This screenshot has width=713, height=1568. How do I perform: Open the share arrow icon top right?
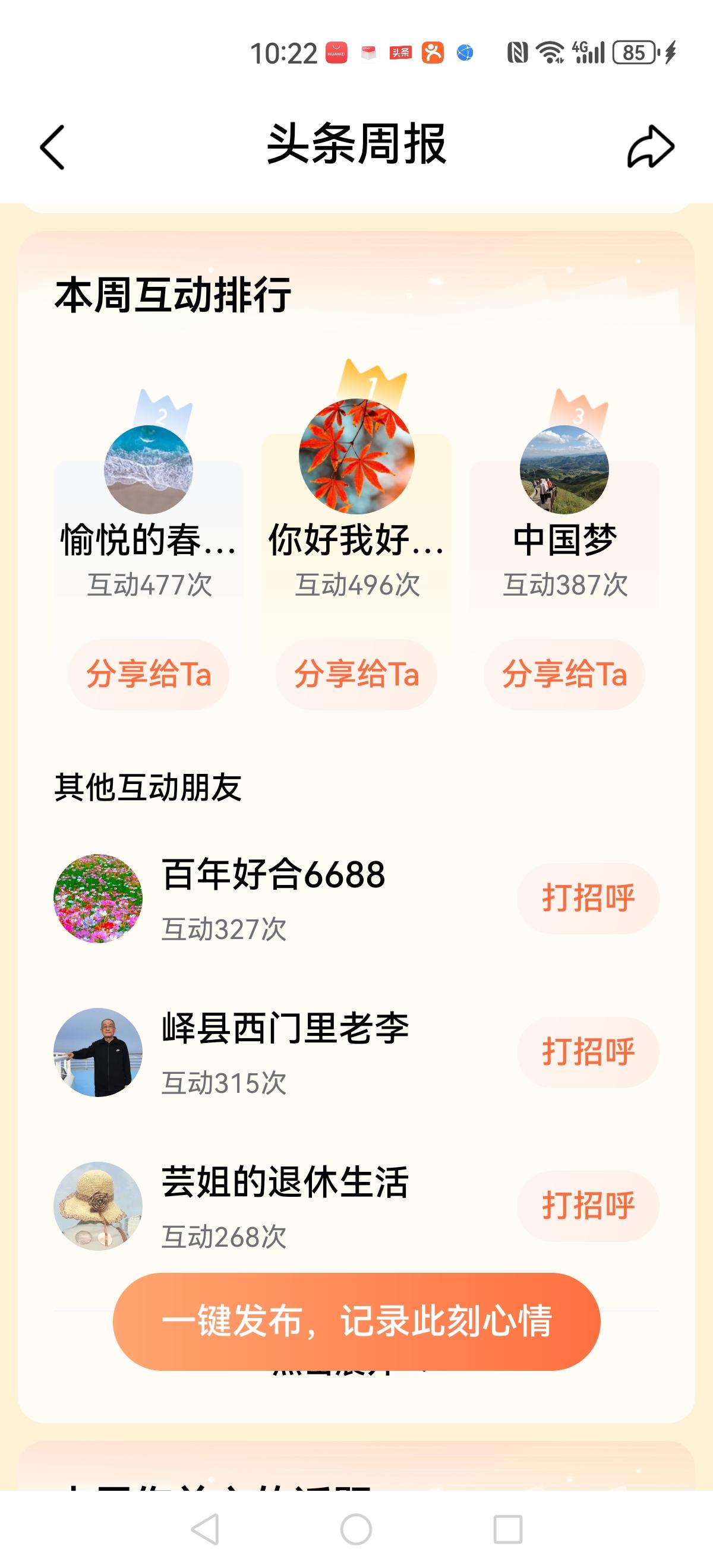[651, 146]
